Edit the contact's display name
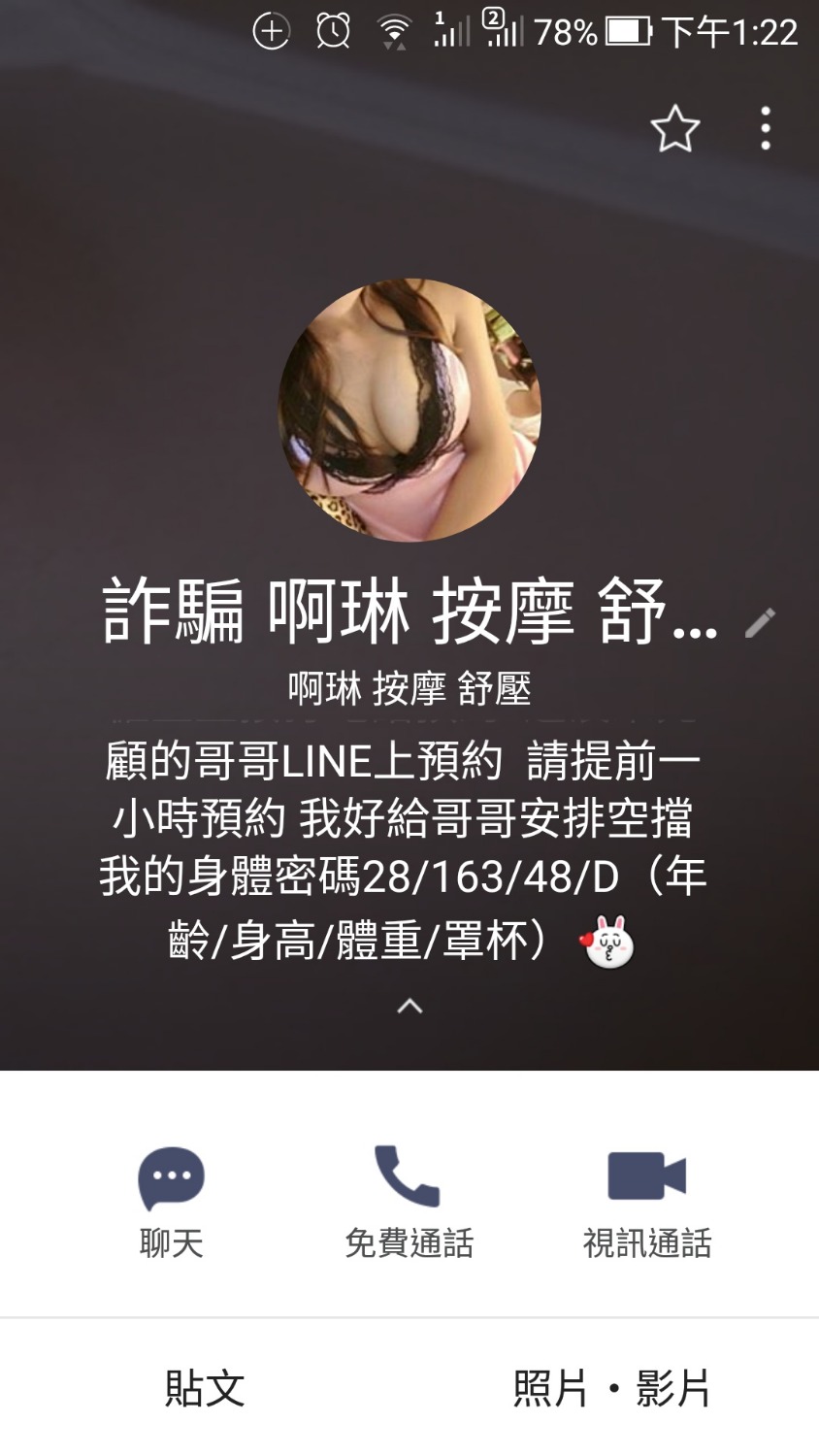Screen dimensions: 819x1456 click(x=760, y=622)
